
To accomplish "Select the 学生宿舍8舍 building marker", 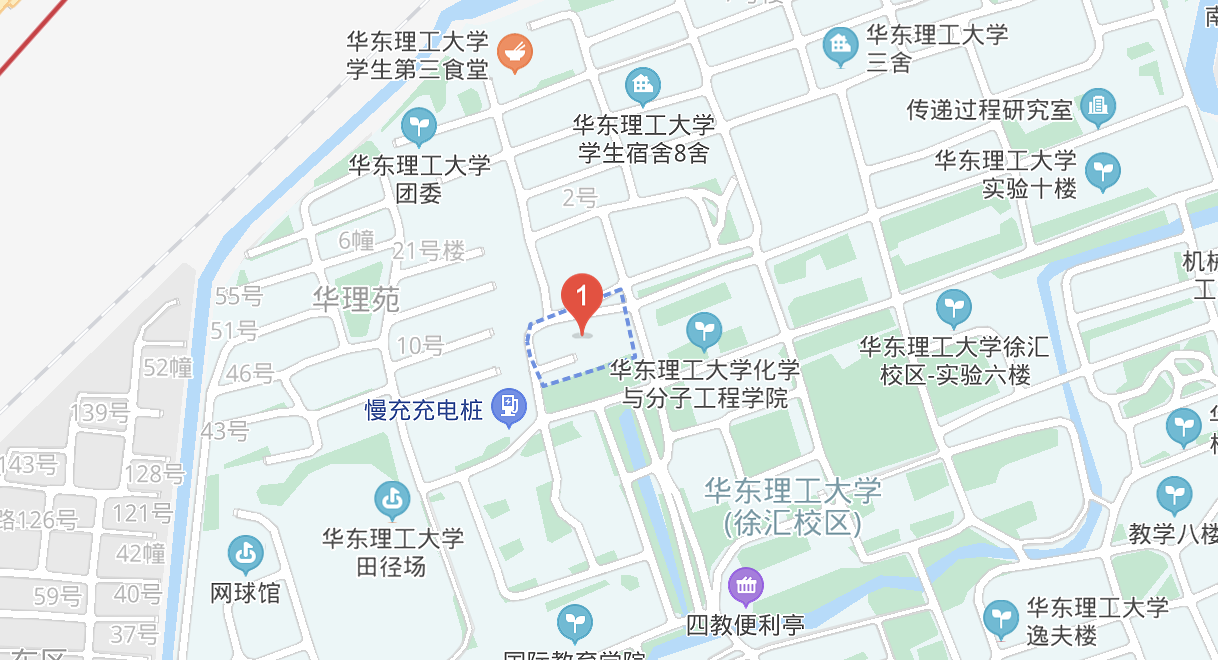I will coord(643,86).
